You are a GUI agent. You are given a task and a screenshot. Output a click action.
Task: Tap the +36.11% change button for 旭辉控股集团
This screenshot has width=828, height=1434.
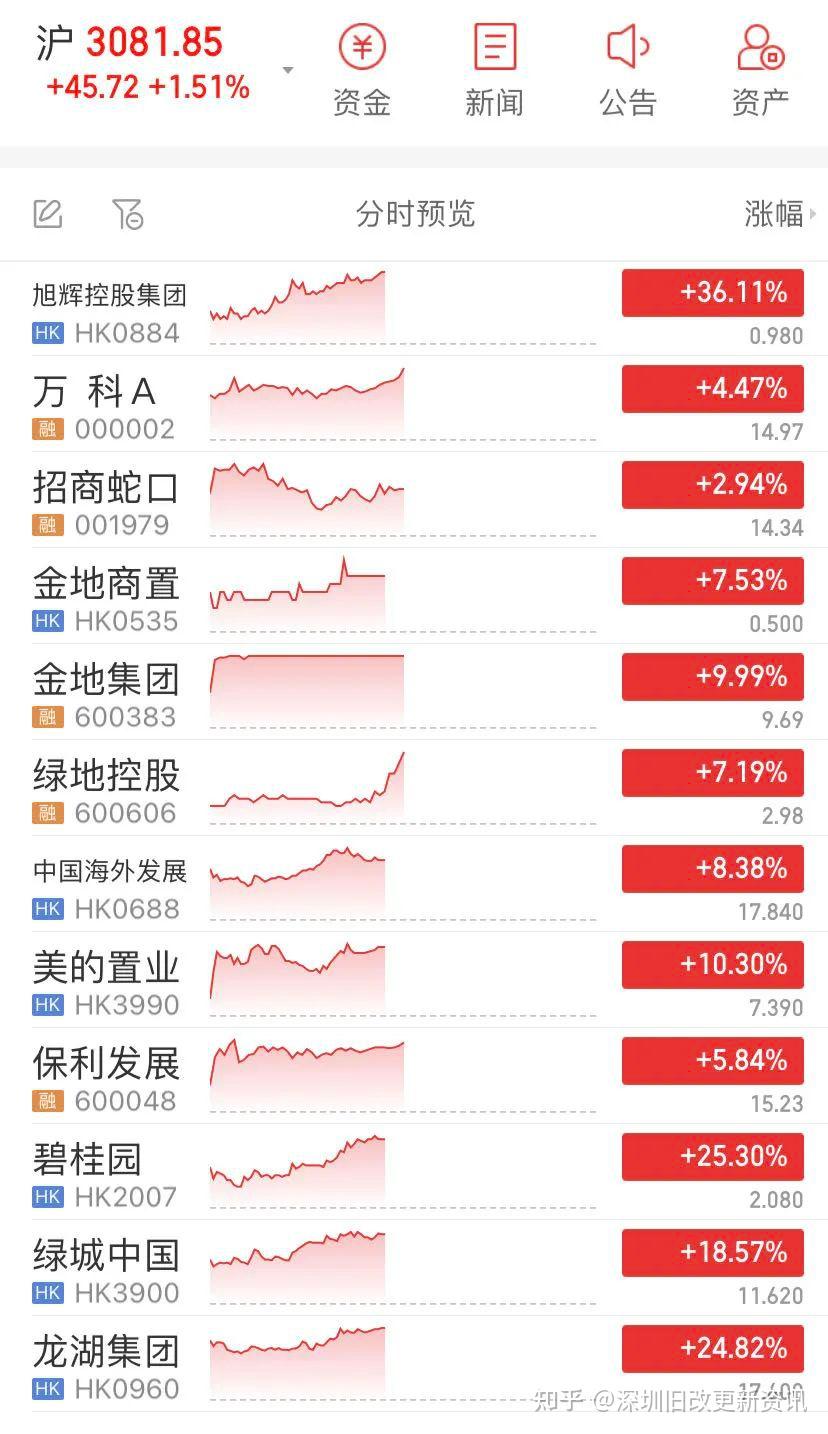(712, 293)
